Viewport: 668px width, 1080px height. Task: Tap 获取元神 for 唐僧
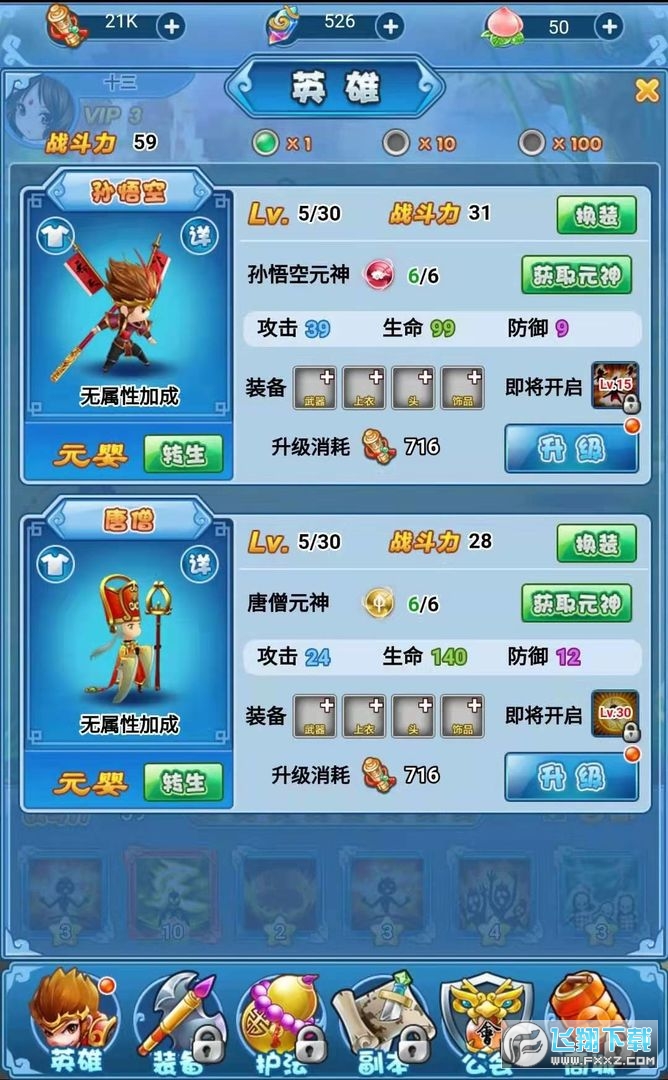point(576,603)
